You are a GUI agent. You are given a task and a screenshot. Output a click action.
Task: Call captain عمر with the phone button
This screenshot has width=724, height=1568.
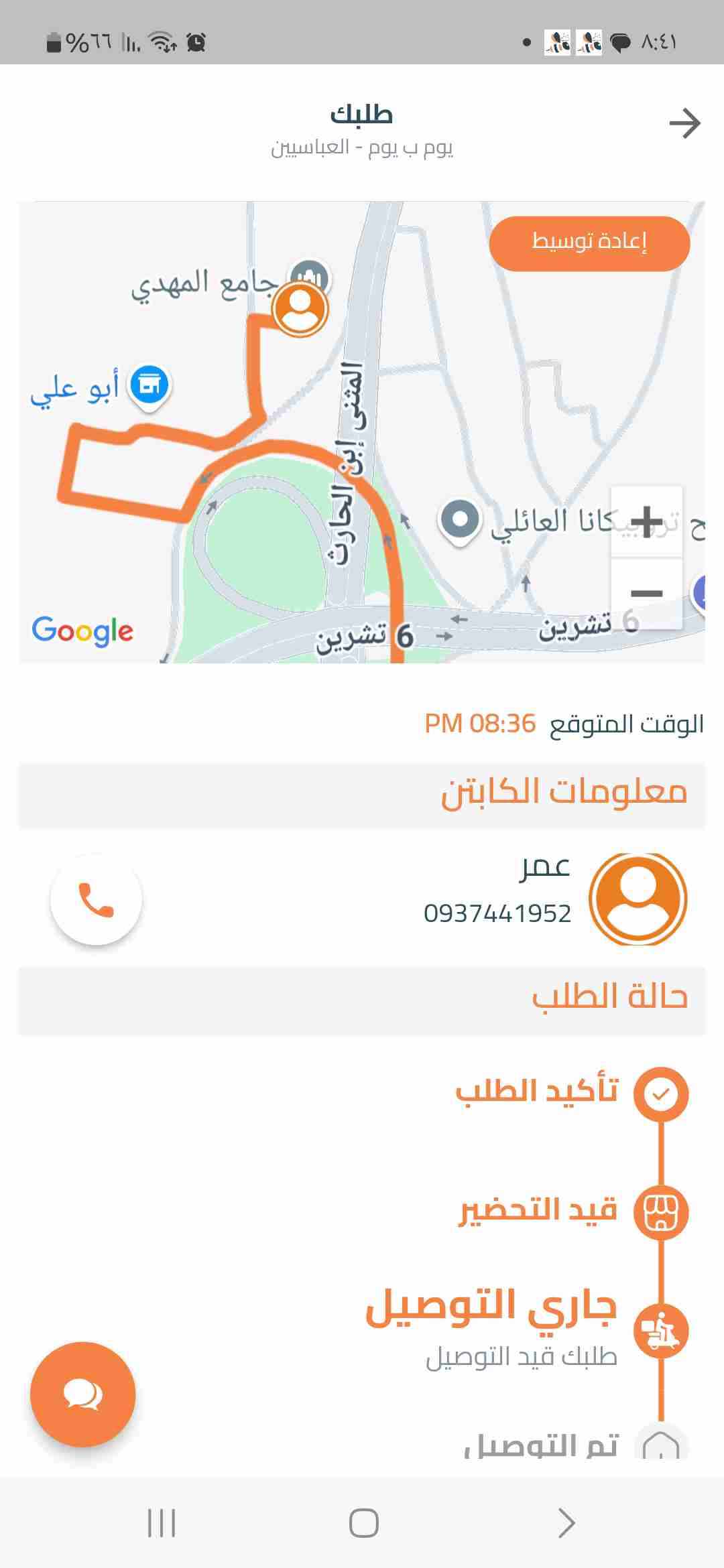pyautogui.click(x=97, y=899)
